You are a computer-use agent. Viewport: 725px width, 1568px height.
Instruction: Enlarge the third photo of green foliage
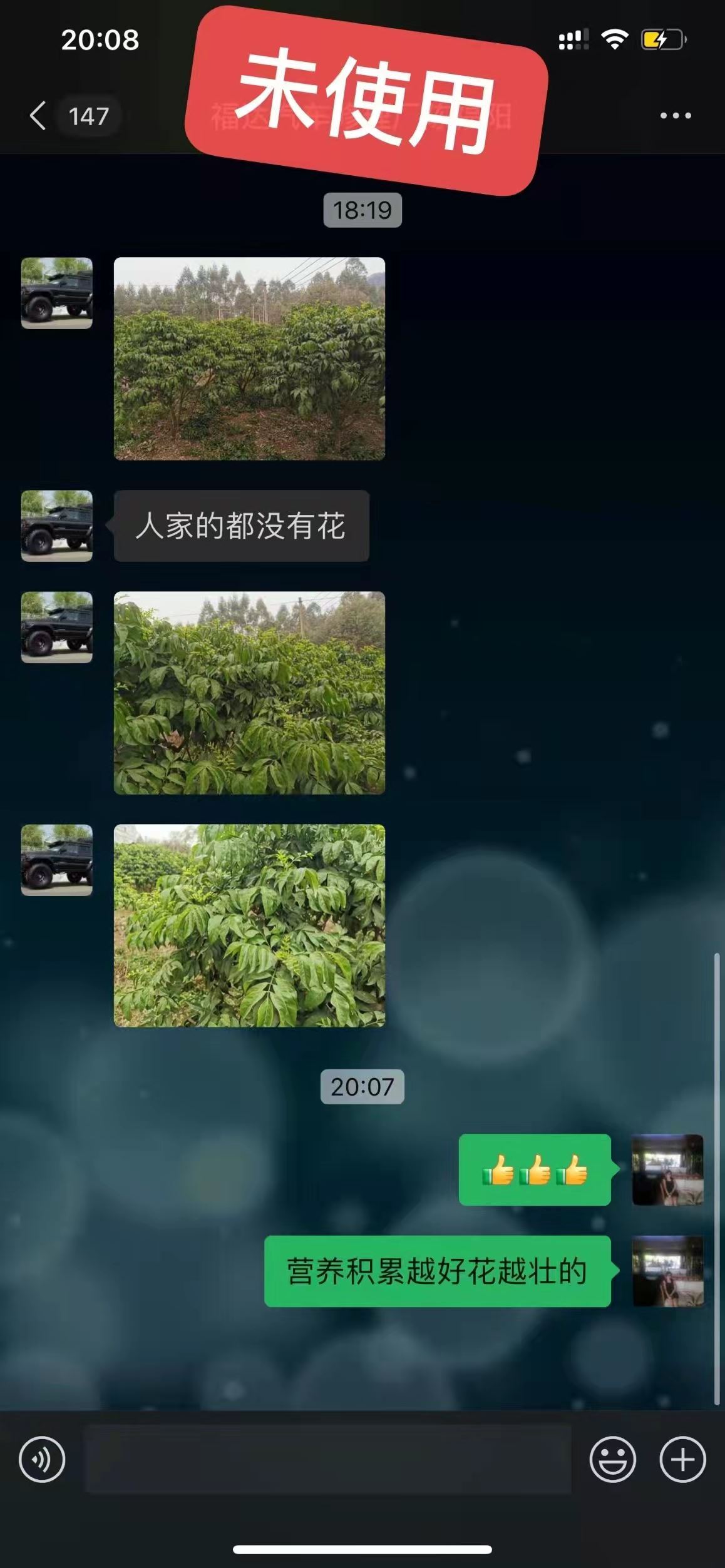[x=249, y=925]
